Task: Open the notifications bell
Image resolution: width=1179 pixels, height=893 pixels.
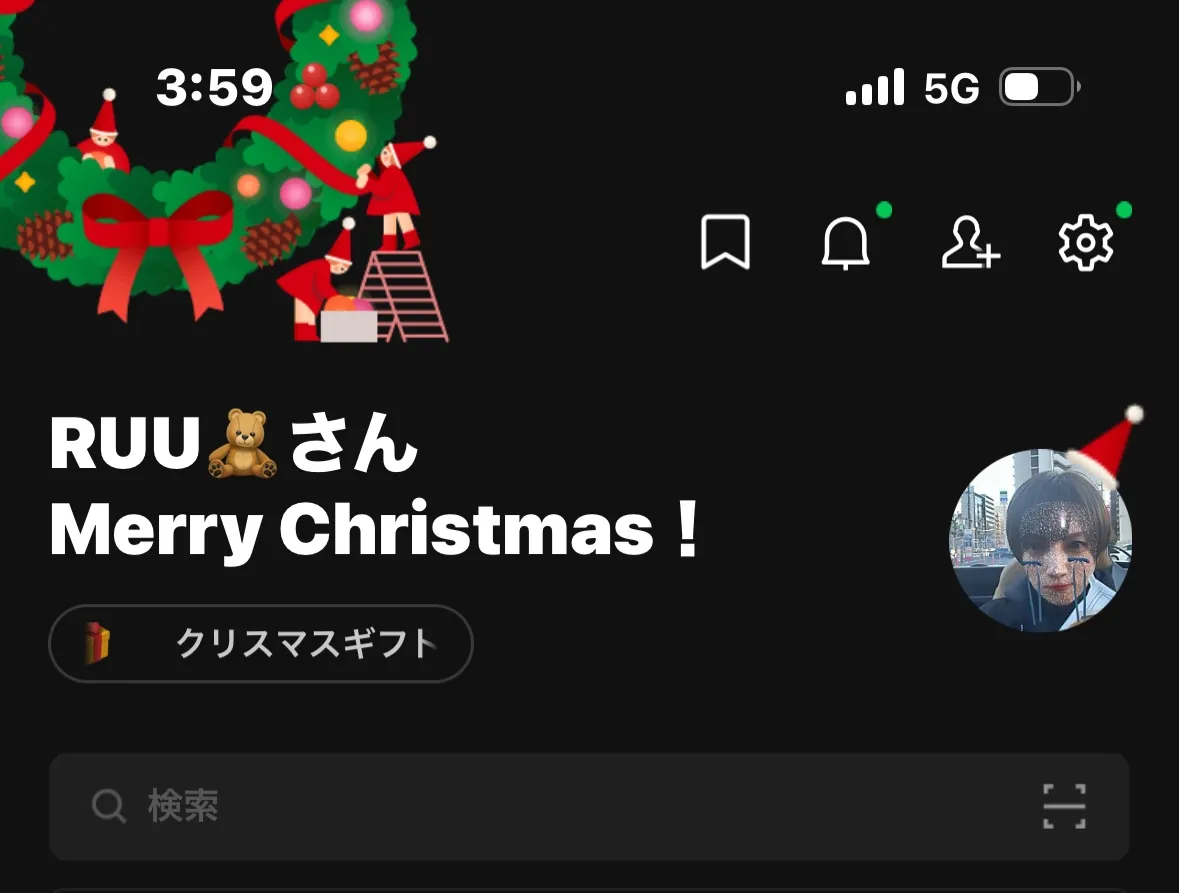Action: tap(846, 242)
